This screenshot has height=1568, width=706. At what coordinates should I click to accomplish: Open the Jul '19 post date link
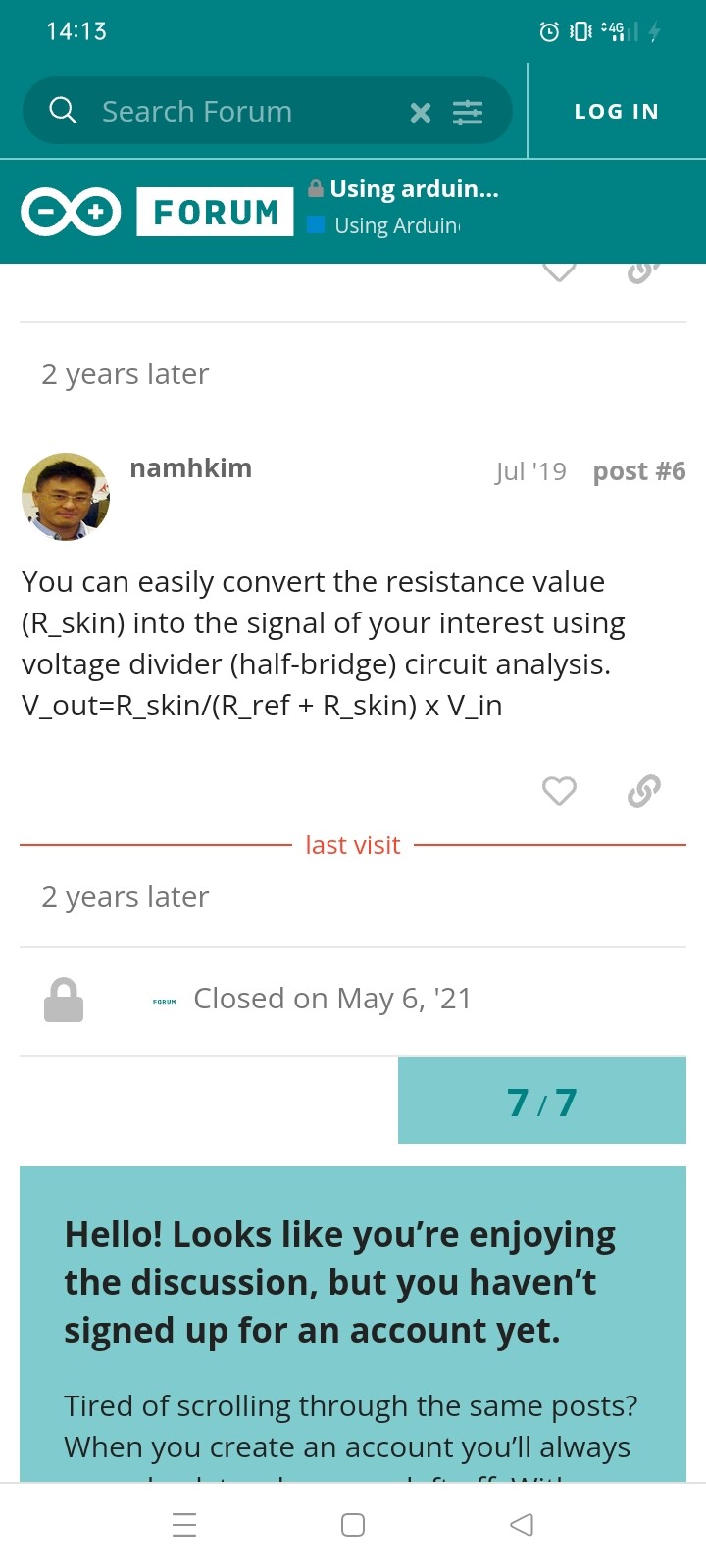click(x=530, y=471)
